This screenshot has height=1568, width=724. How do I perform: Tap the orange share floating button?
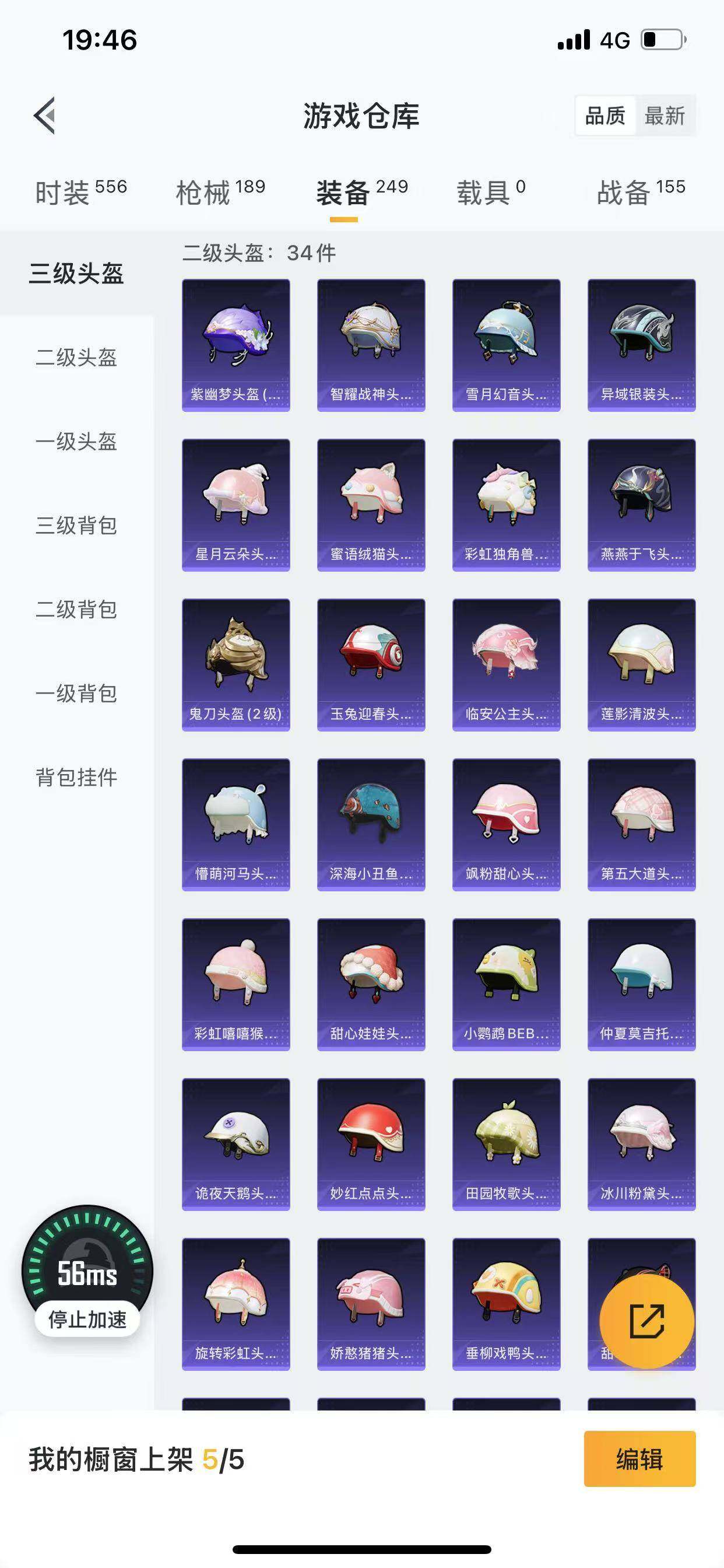pos(646,1321)
